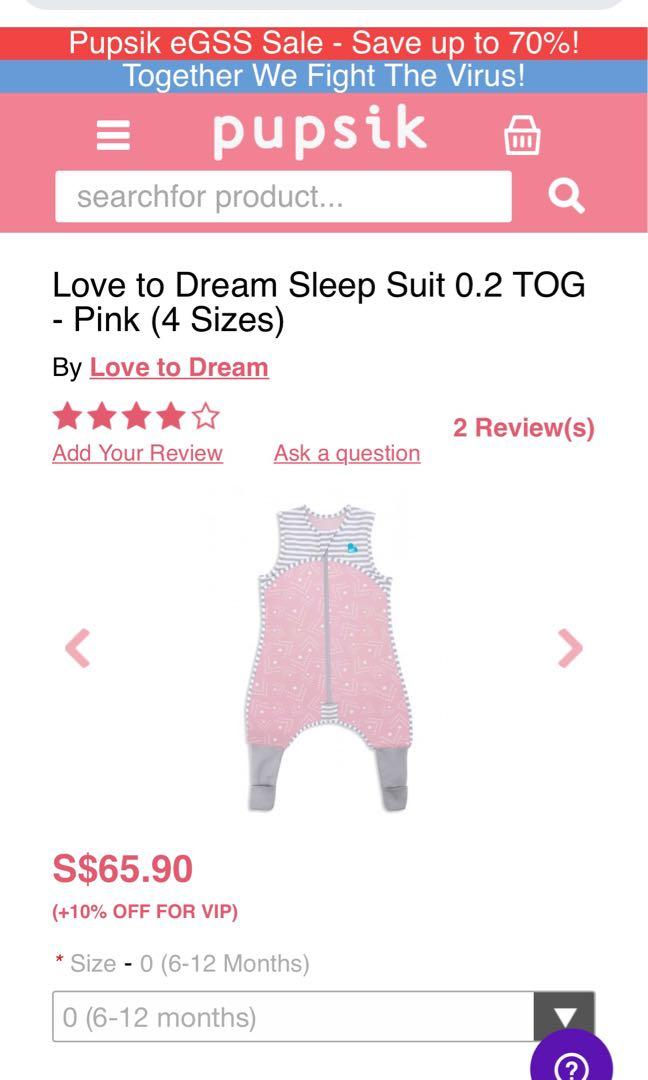Screen dimensions: 648x1080
Task: Tap the magnifier search button
Action: point(566,197)
